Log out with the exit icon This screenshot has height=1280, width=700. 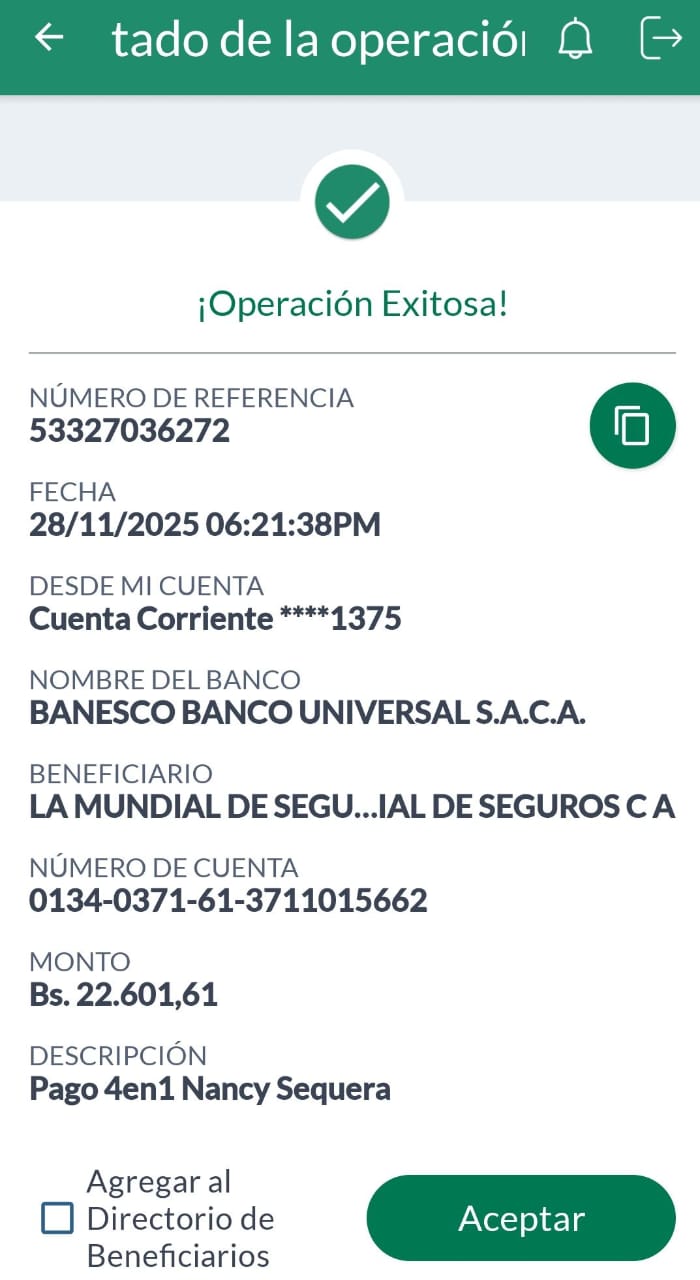click(x=659, y=39)
